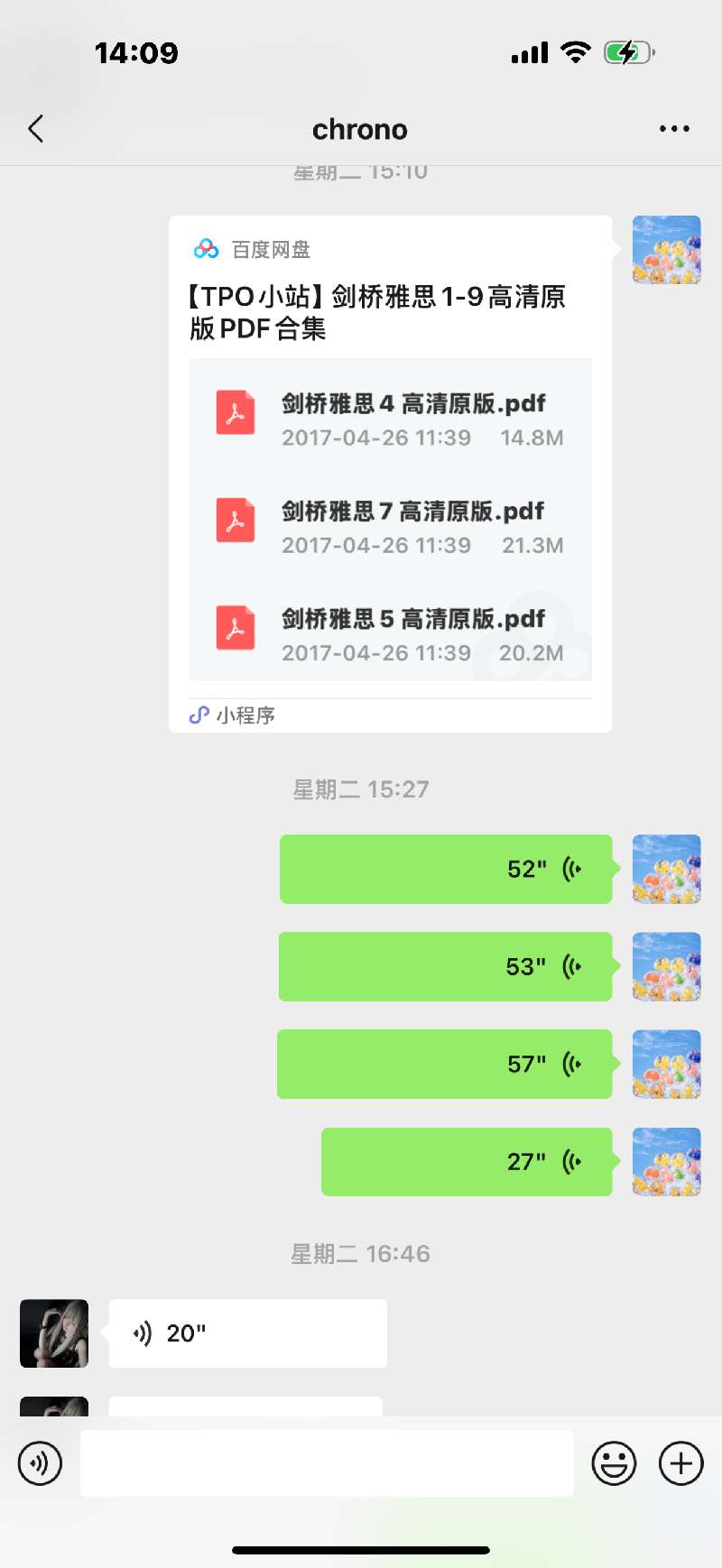
Task: Play the received 20-second voice message
Action: (247, 1333)
